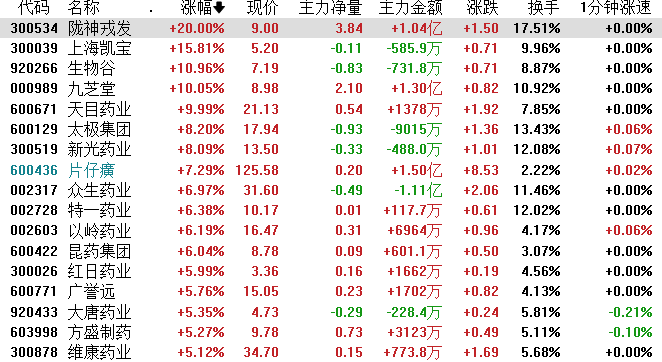The image size is (662, 362).
Task: Open the 片仔癀 stock row
Action: 331,170
